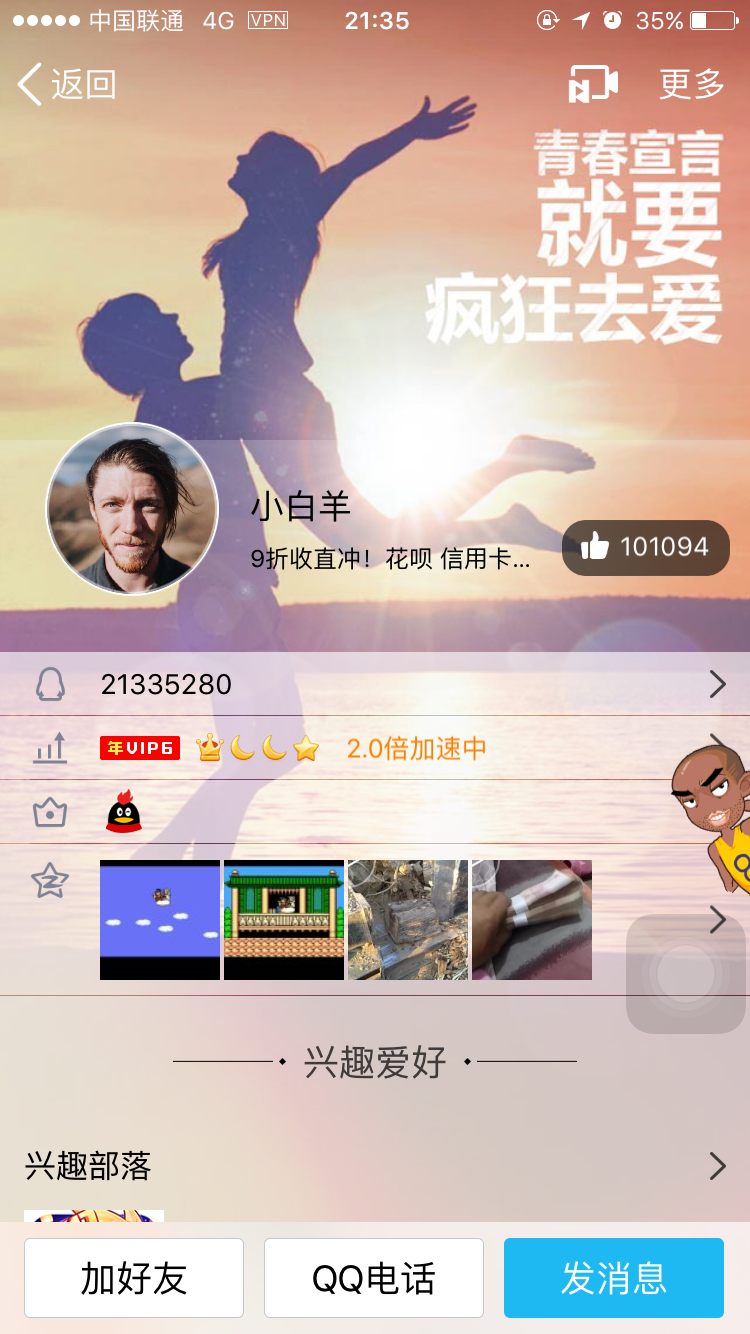Open the profile avatar photo
Viewport: 750px width, 1334px height.
click(x=132, y=509)
